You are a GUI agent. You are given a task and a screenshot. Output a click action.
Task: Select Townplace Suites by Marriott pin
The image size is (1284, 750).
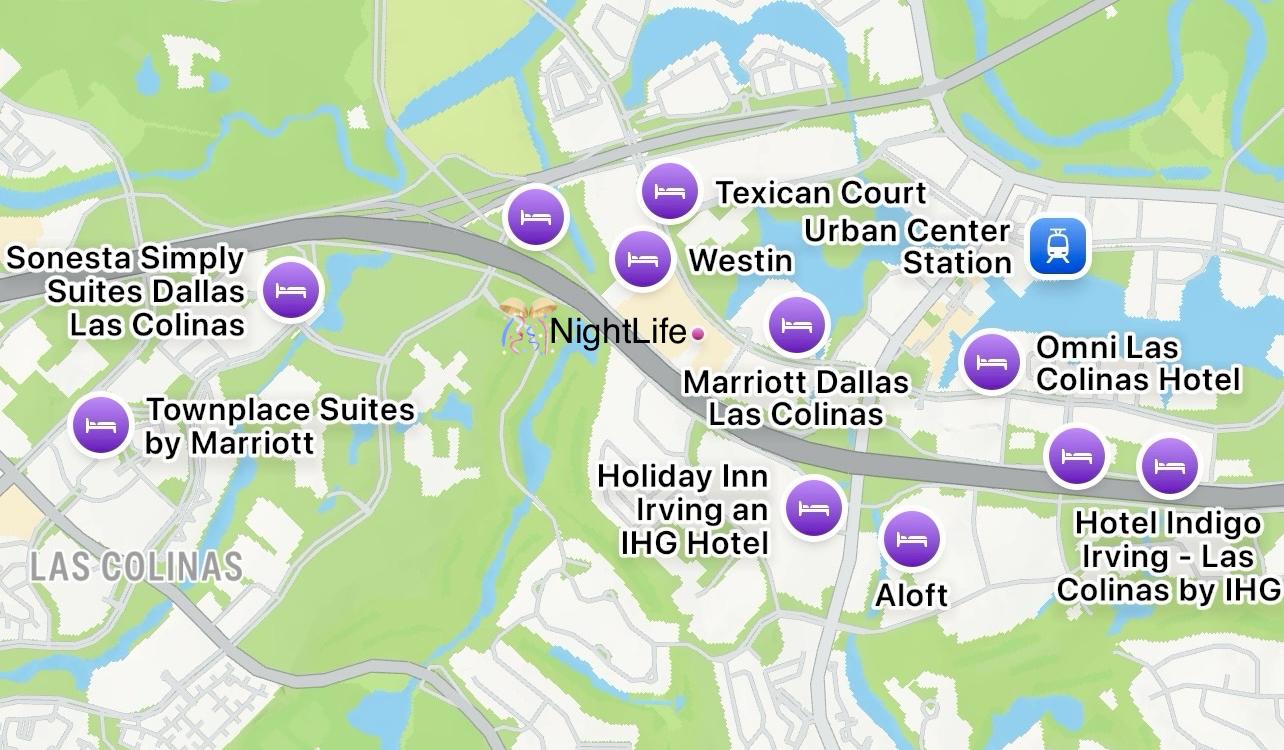tap(100, 424)
